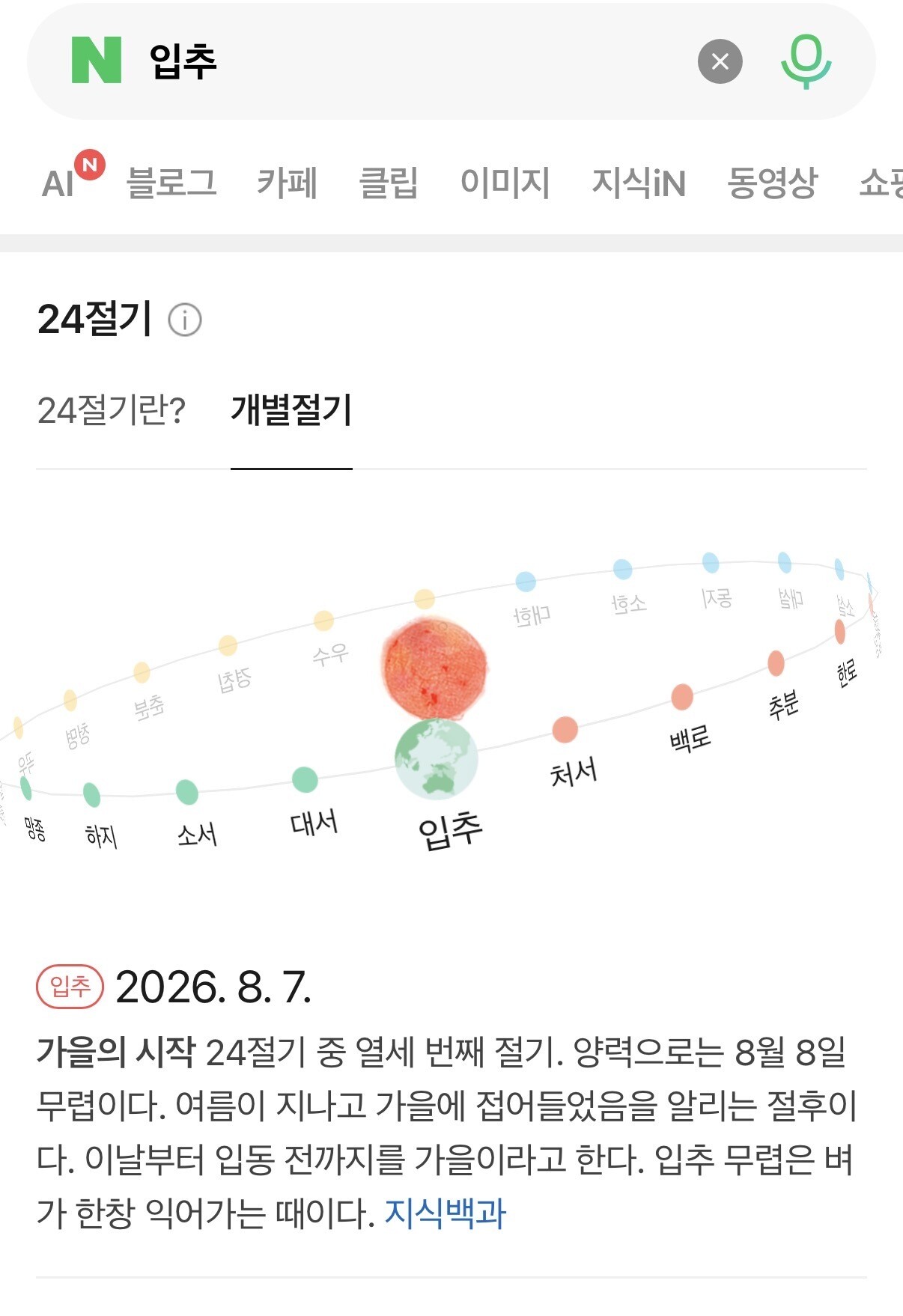Start voice search with the microphone
The width and height of the screenshot is (903, 1316).
pos(806,61)
